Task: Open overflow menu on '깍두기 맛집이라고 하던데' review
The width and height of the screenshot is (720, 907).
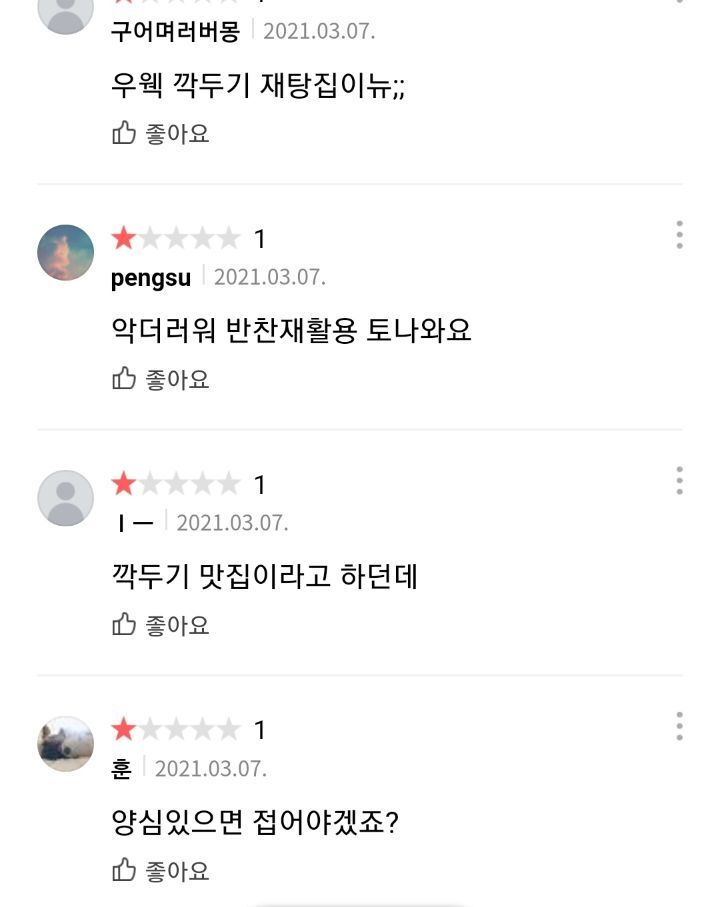Action: click(679, 481)
